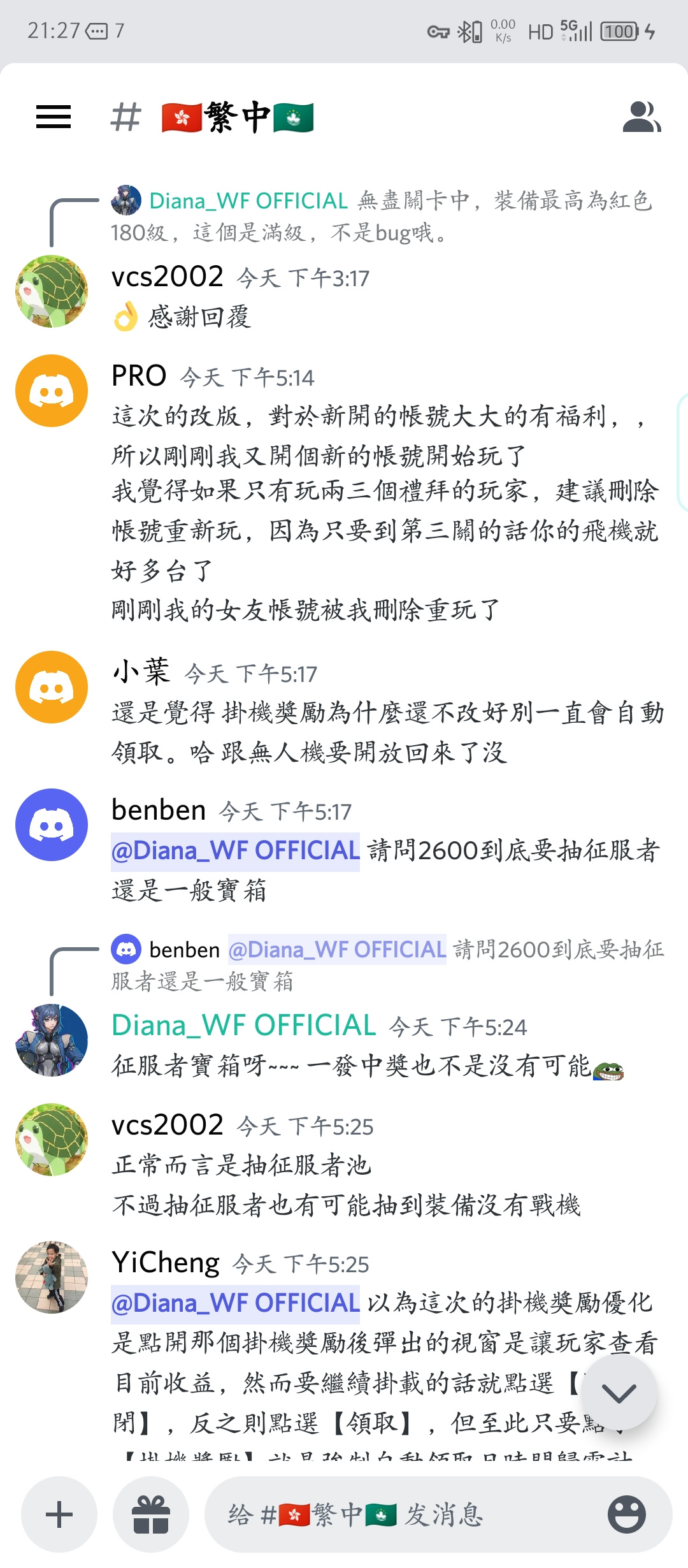Image resolution: width=688 pixels, height=1568 pixels.
Task: Open PRO's avatar profile
Action: [52, 391]
